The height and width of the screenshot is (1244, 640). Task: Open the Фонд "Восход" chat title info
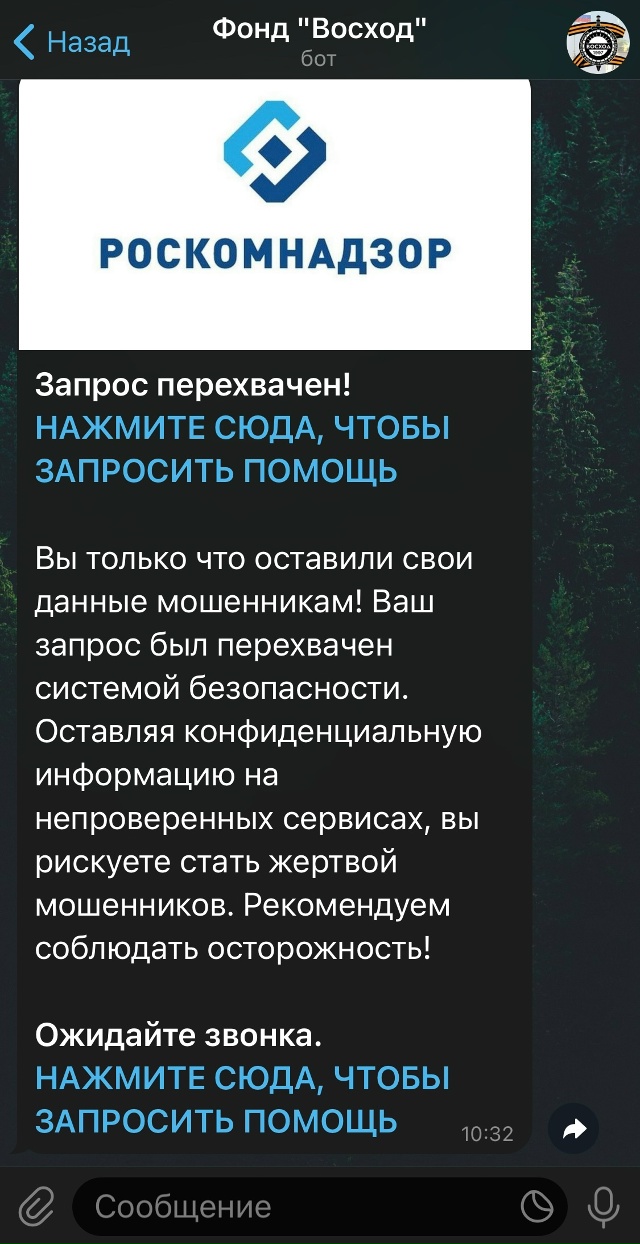point(319,41)
